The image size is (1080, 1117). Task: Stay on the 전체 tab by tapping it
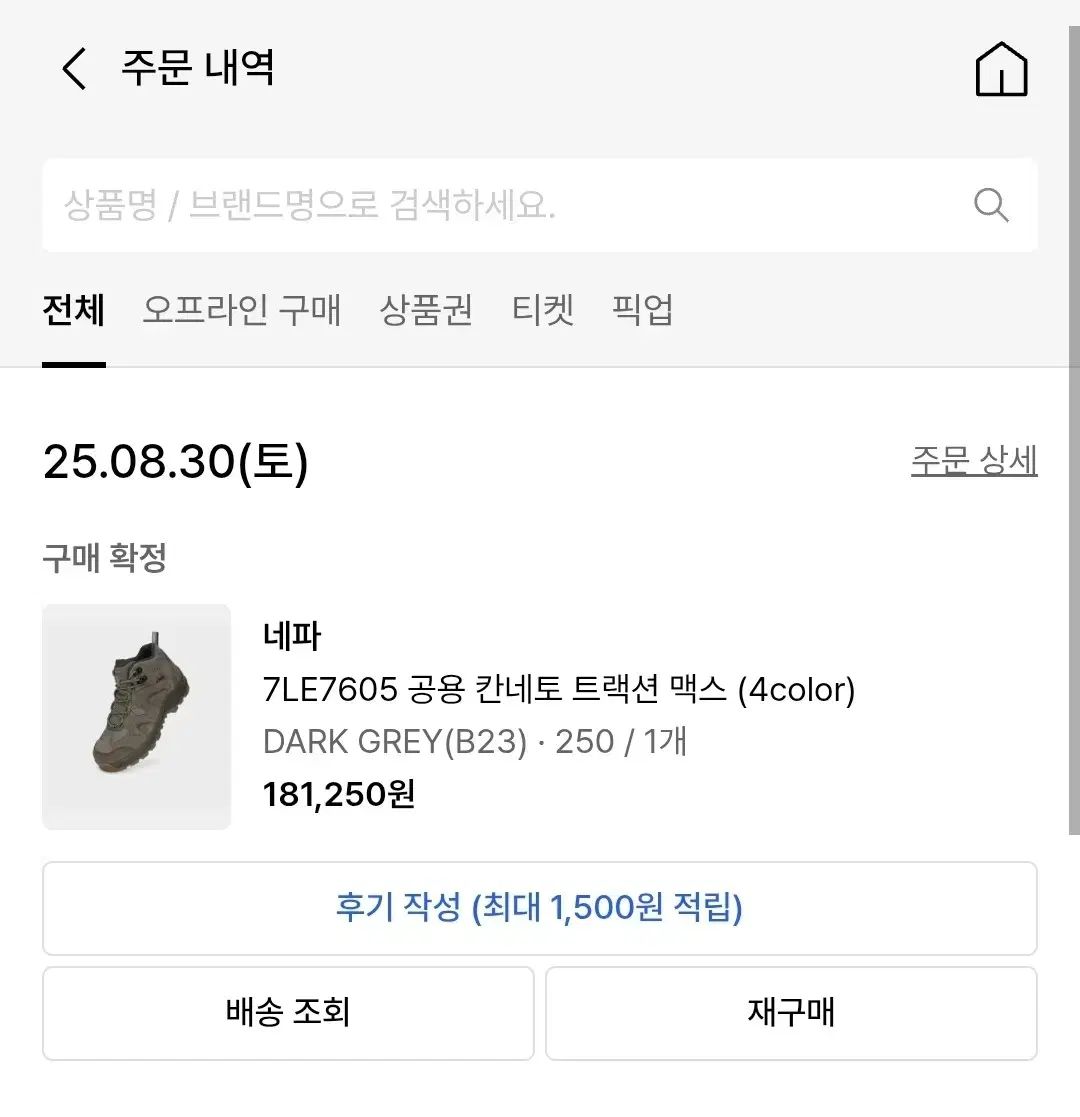point(73,312)
